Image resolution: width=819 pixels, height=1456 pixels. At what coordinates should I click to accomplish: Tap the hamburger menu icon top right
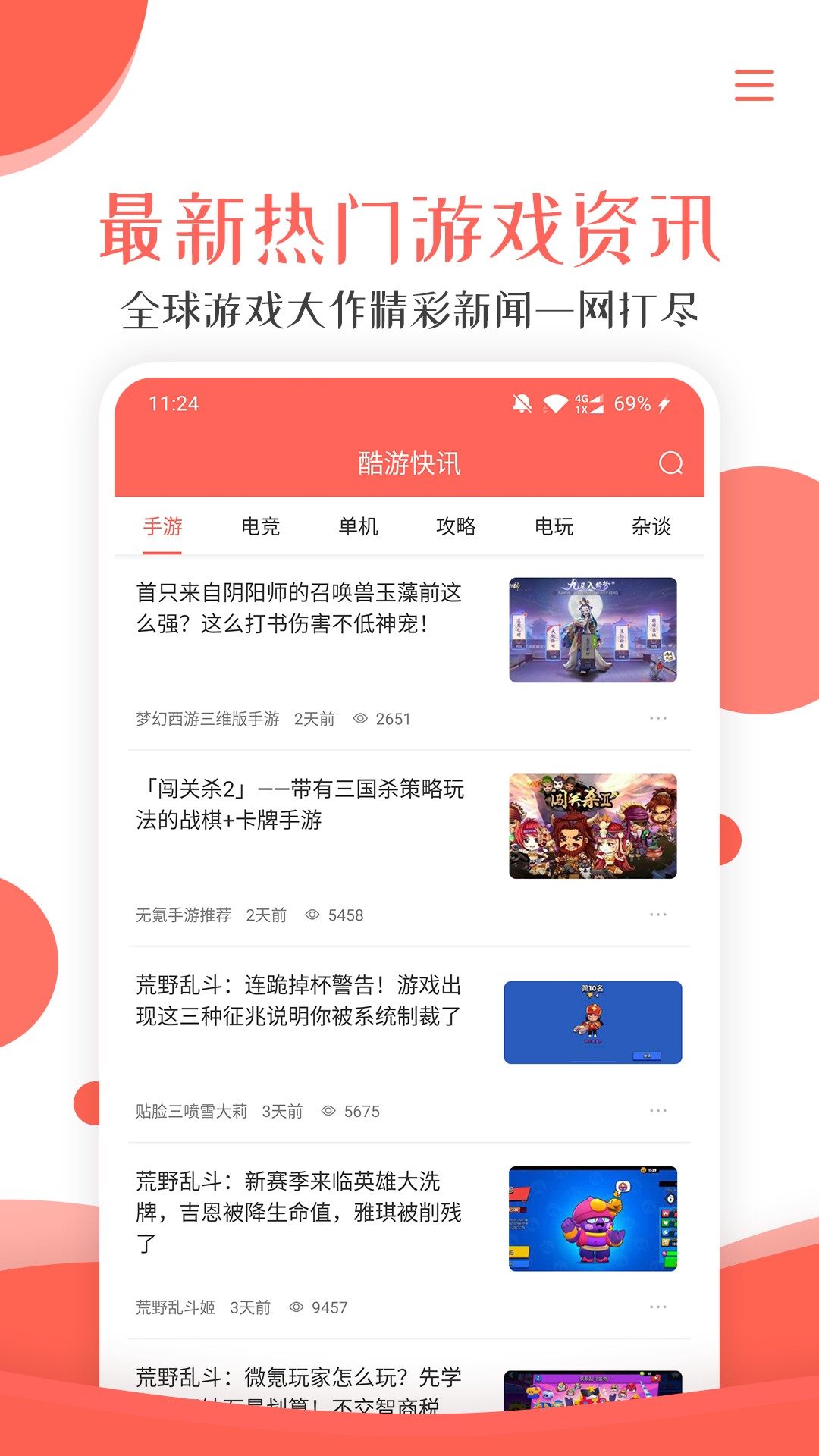[752, 86]
